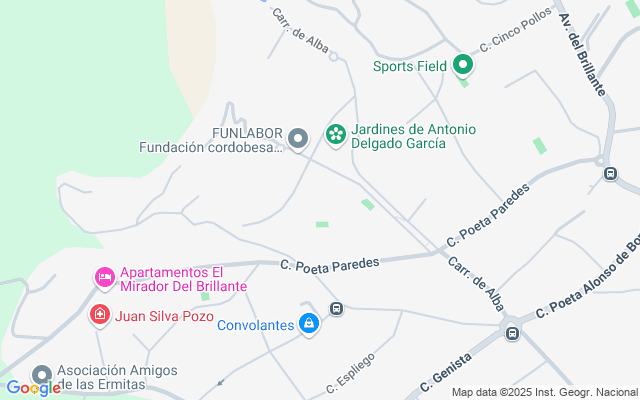Image resolution: width=640 pixels, height=400 pixels.
Task: Open the Convolantes shop marker
Action: pyautogui.click(x=310, y=323)
